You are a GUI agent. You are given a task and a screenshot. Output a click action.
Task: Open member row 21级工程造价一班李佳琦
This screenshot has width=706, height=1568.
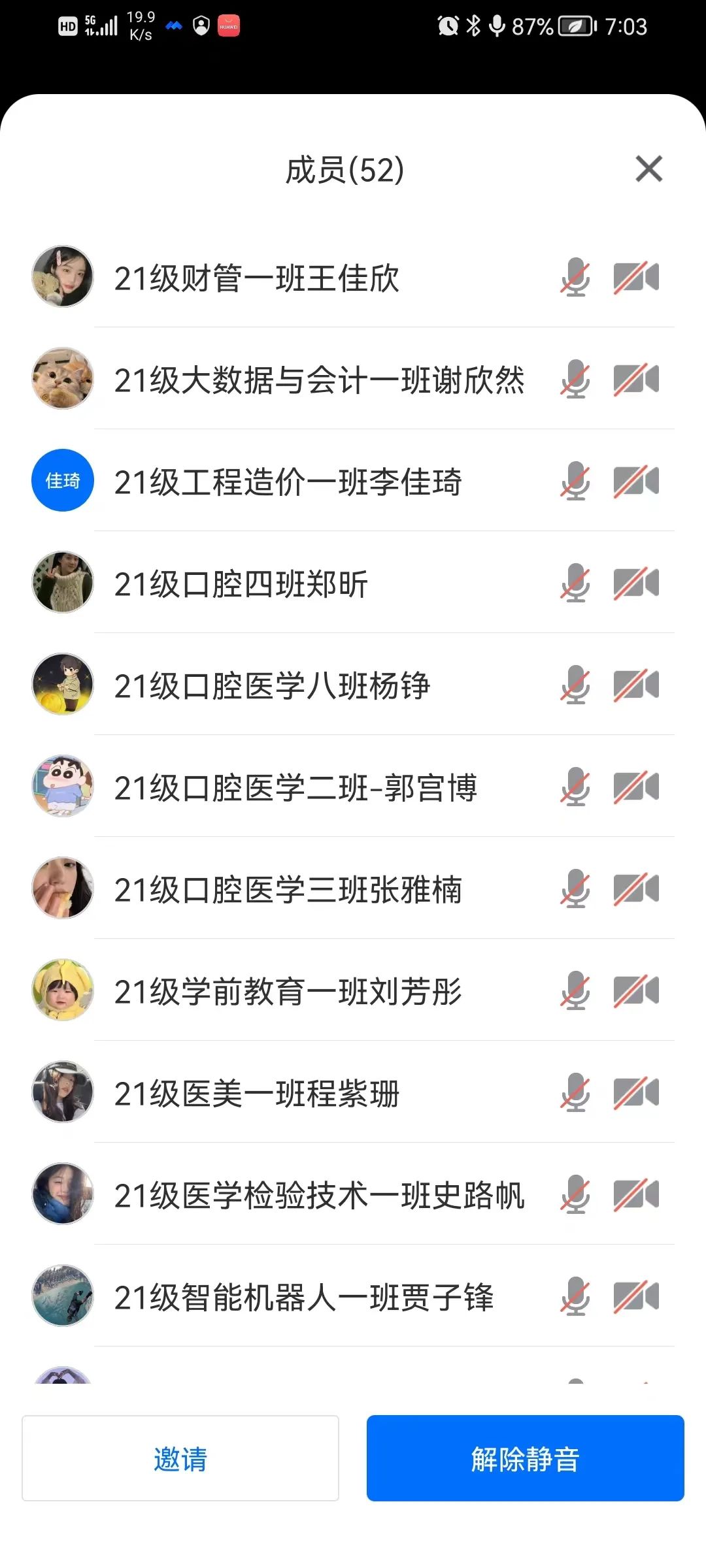pyautogui.click(x=288, y=482)
